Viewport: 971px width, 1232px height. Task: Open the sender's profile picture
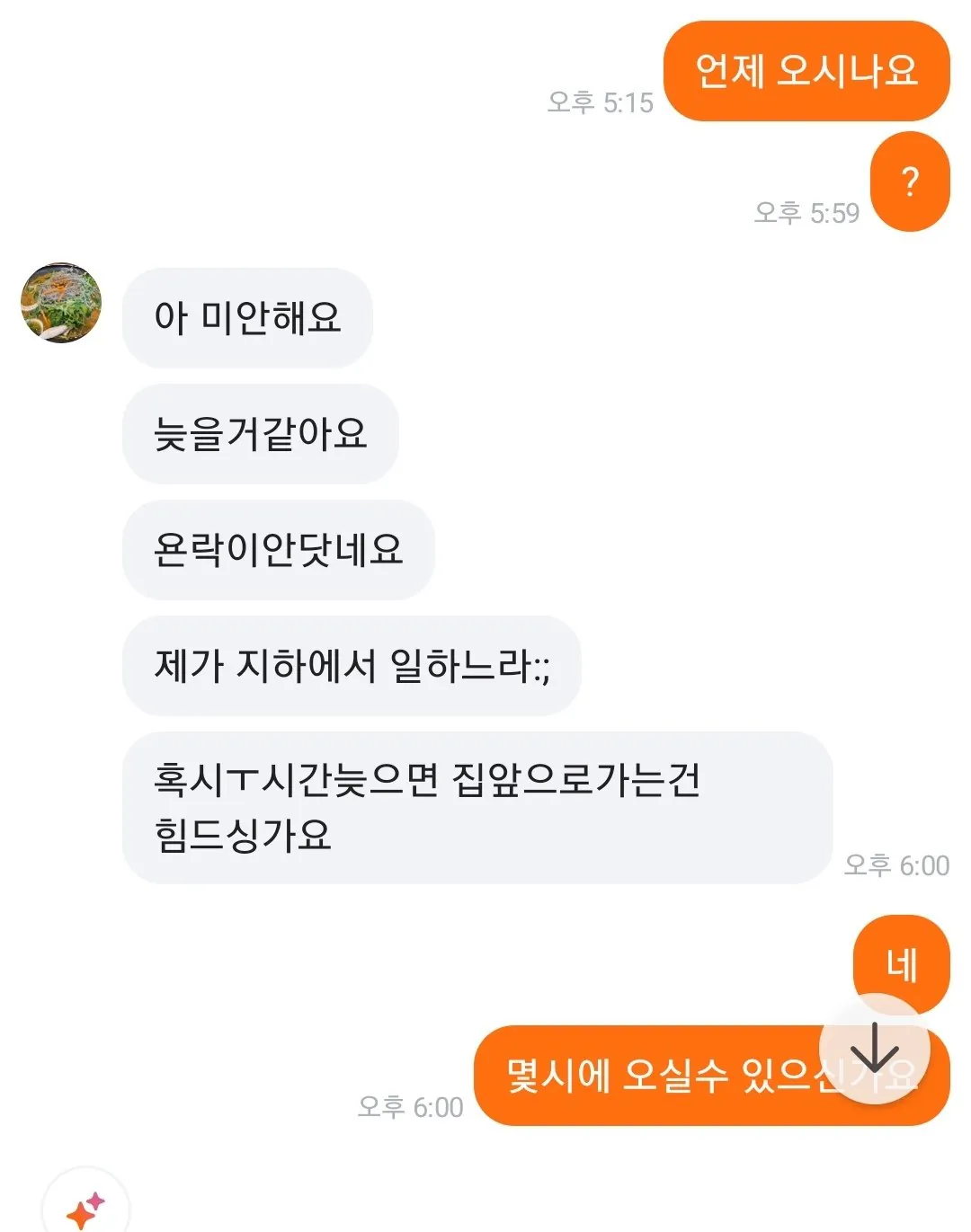(61, 303)
